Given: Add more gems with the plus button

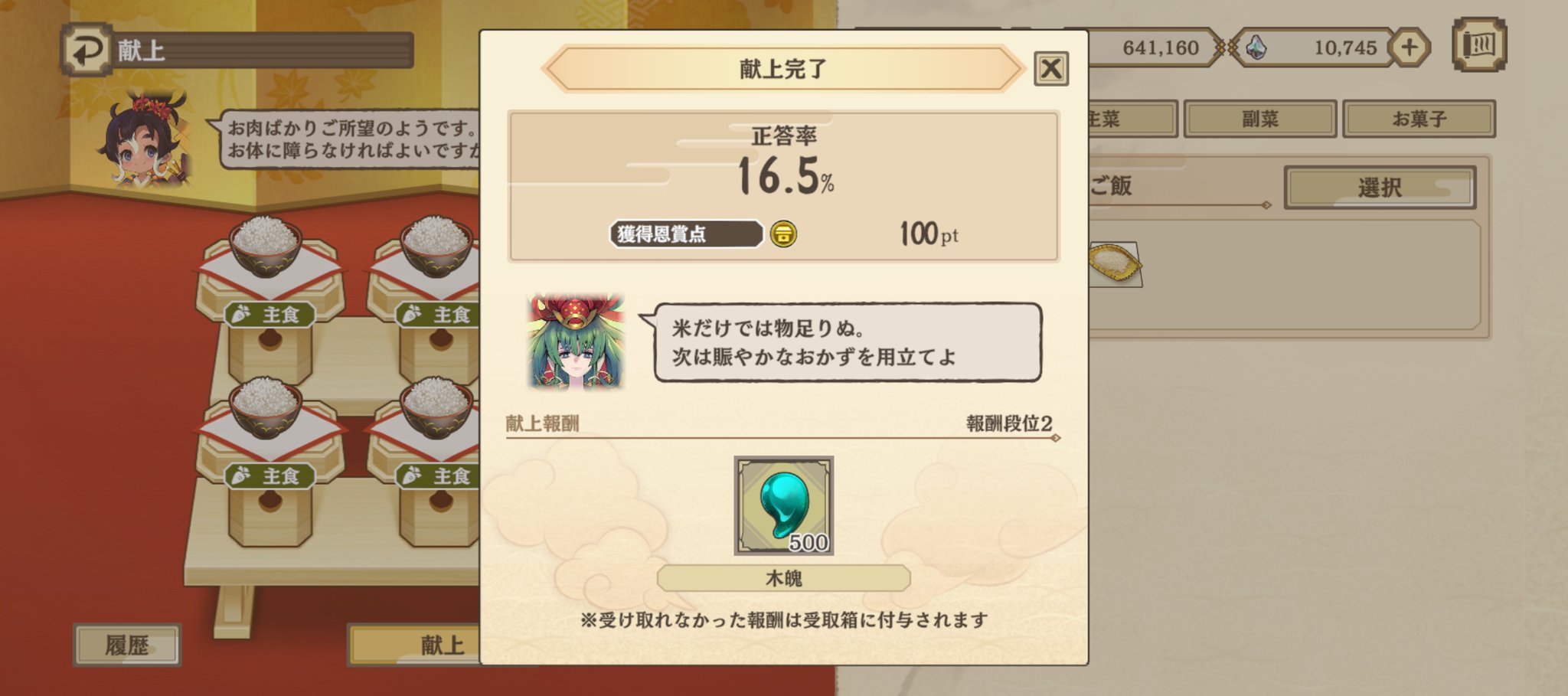Looking at the screenshot, I should (1409, 47).
